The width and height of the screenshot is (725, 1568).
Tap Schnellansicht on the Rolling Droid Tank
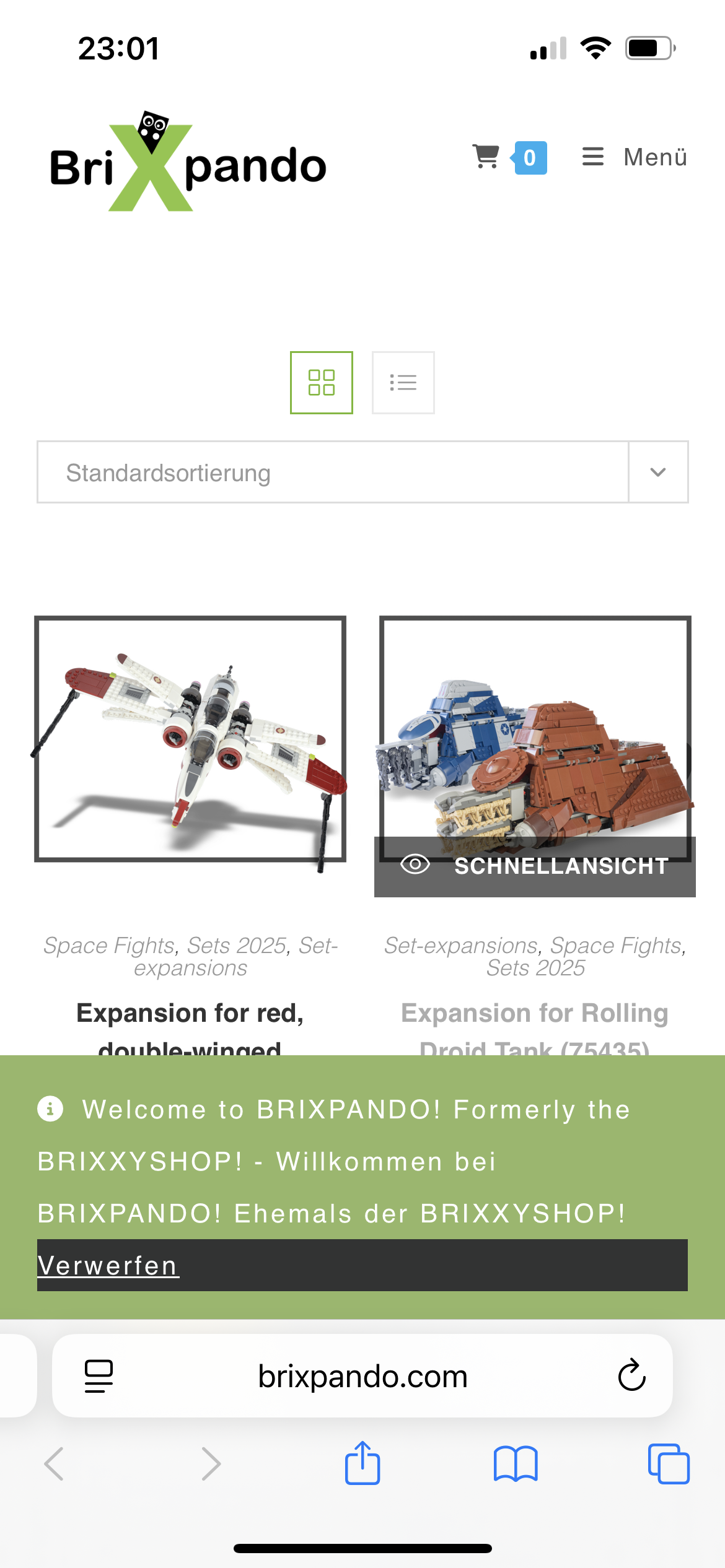tap(535, 866)
